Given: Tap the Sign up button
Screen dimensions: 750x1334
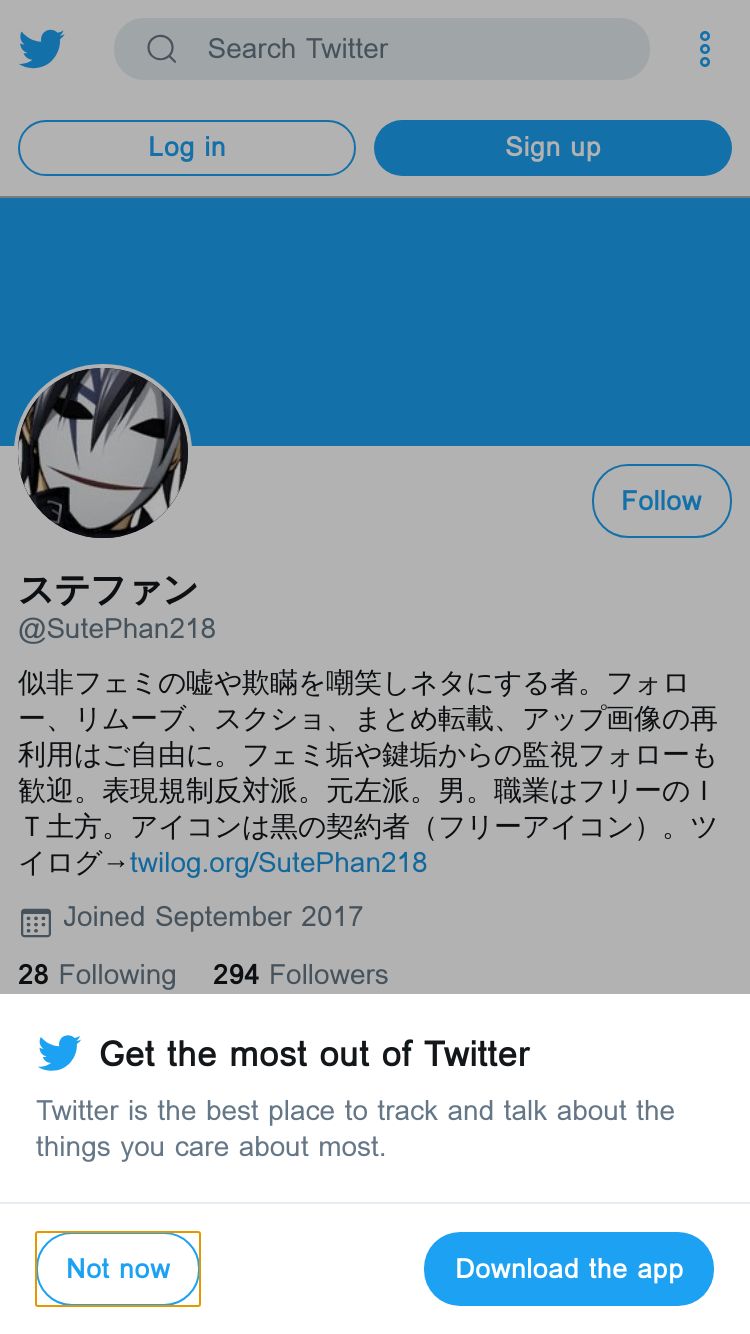Looking at the screenshot, I should pyautogui.click(x=553, y=148).
